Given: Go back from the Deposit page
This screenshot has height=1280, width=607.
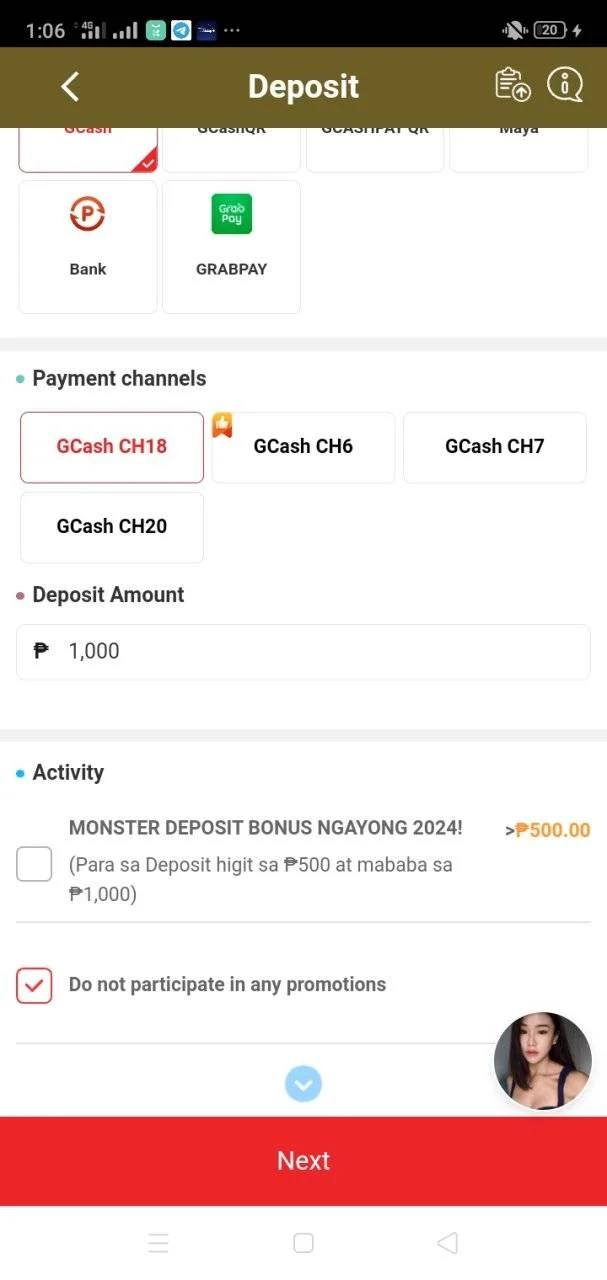Looking at the screenshot, I should coord(70,87).
